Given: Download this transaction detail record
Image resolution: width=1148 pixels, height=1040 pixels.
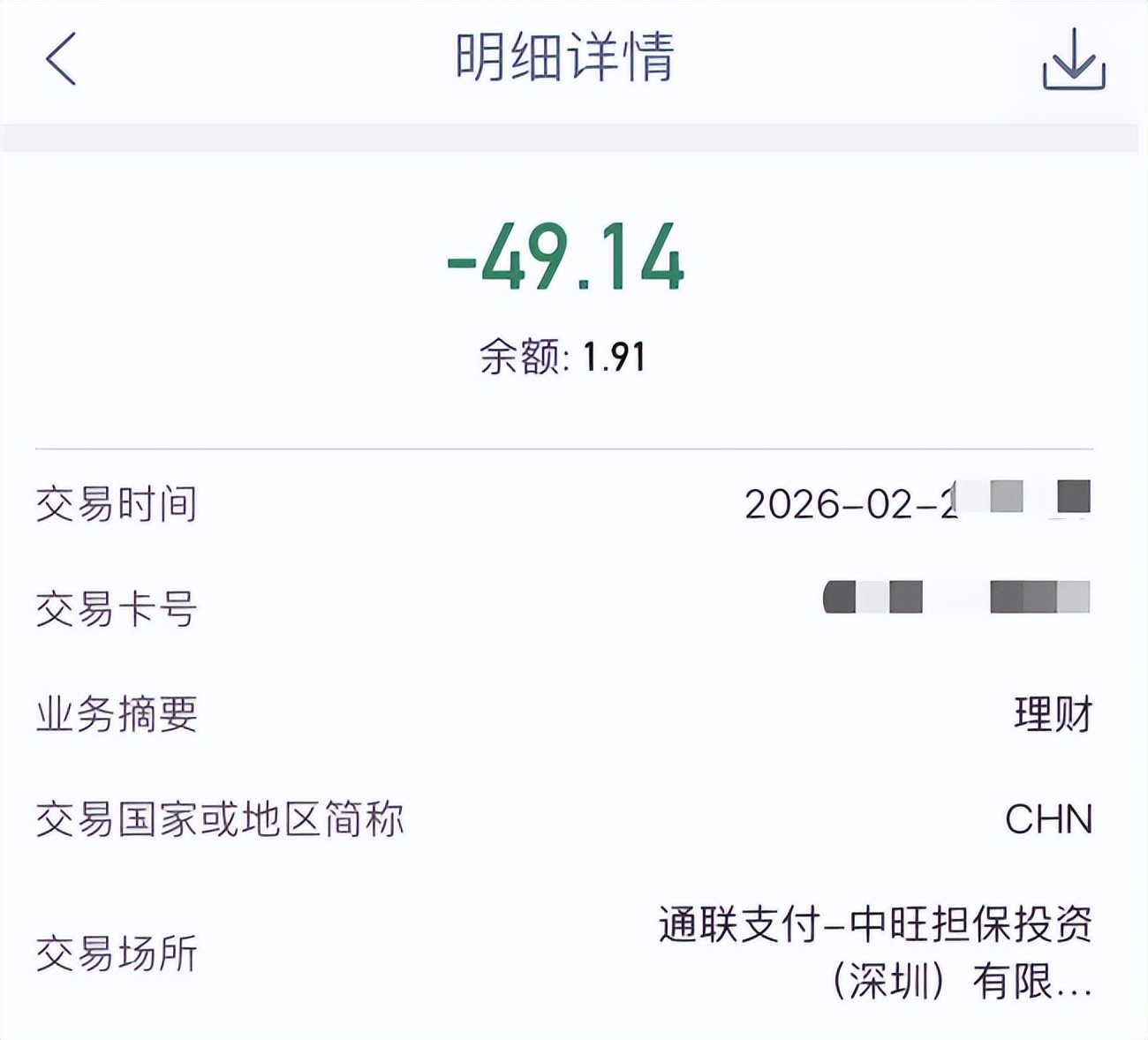Looking at the screenshot, I should click(1073, 59).
